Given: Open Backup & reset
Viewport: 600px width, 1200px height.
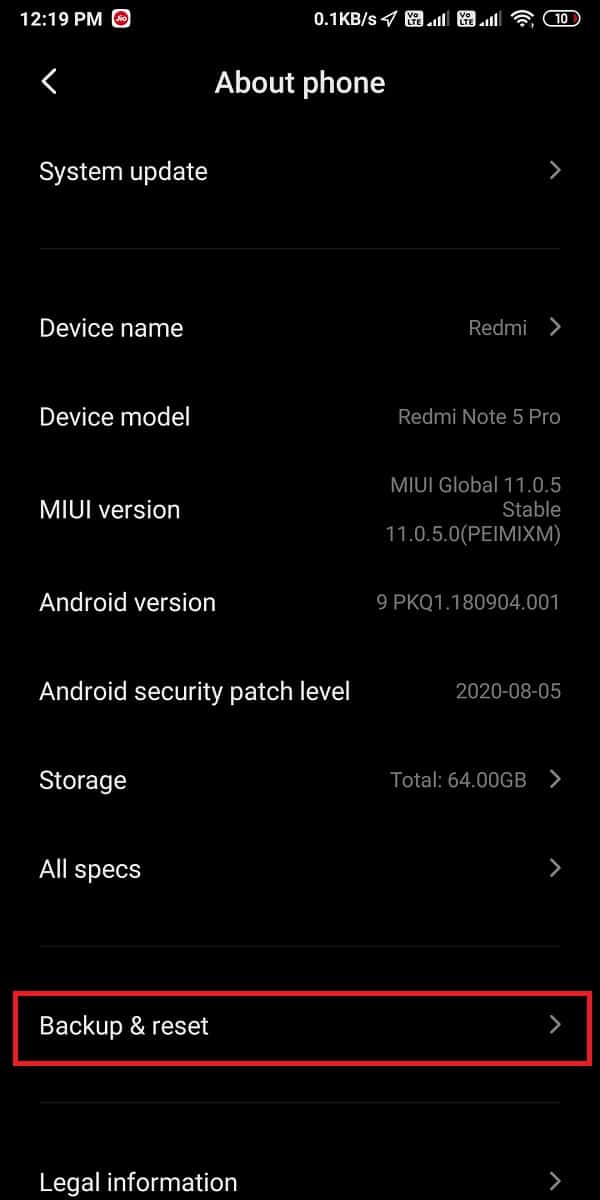Looking at the screenshot, I should [x=300, y=1026].
